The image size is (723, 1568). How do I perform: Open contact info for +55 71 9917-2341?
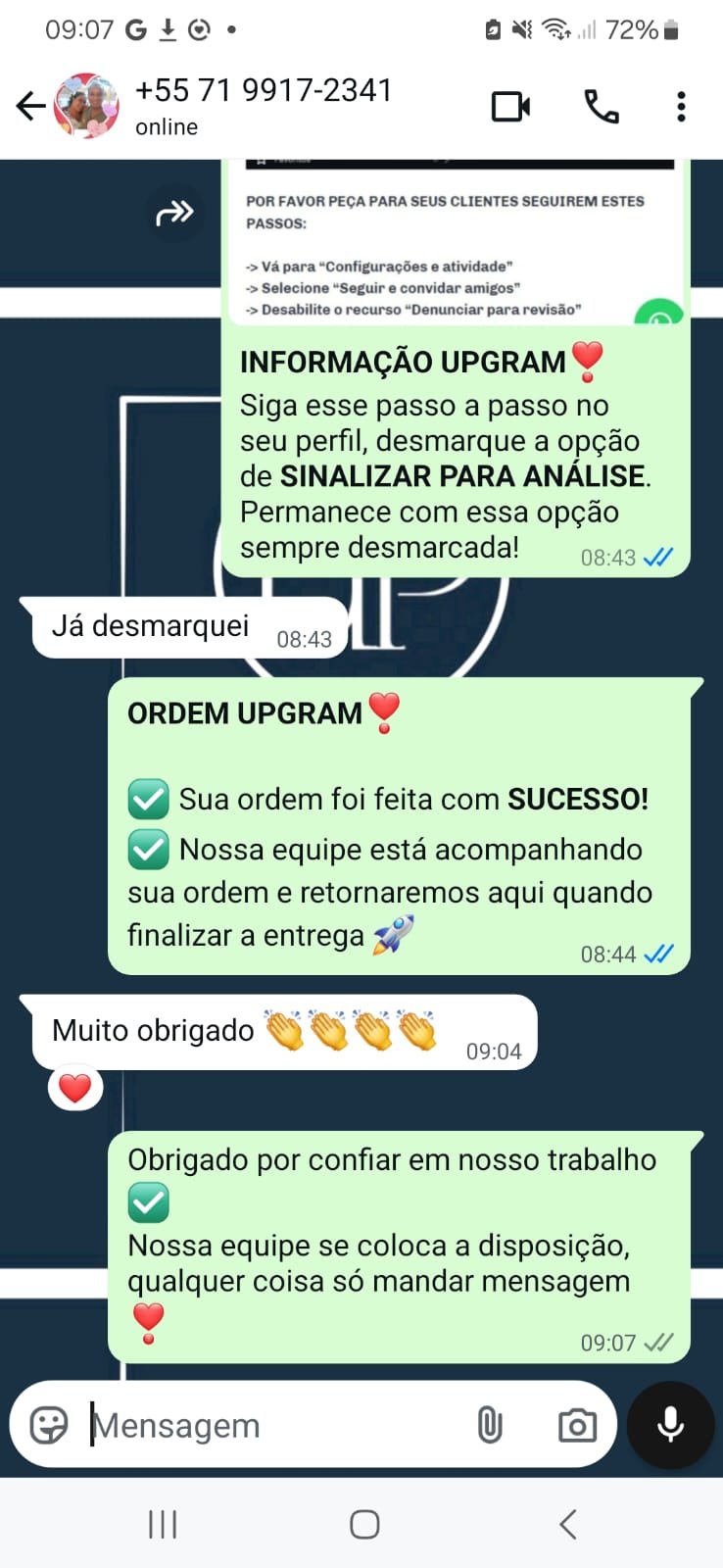[265, 104]
